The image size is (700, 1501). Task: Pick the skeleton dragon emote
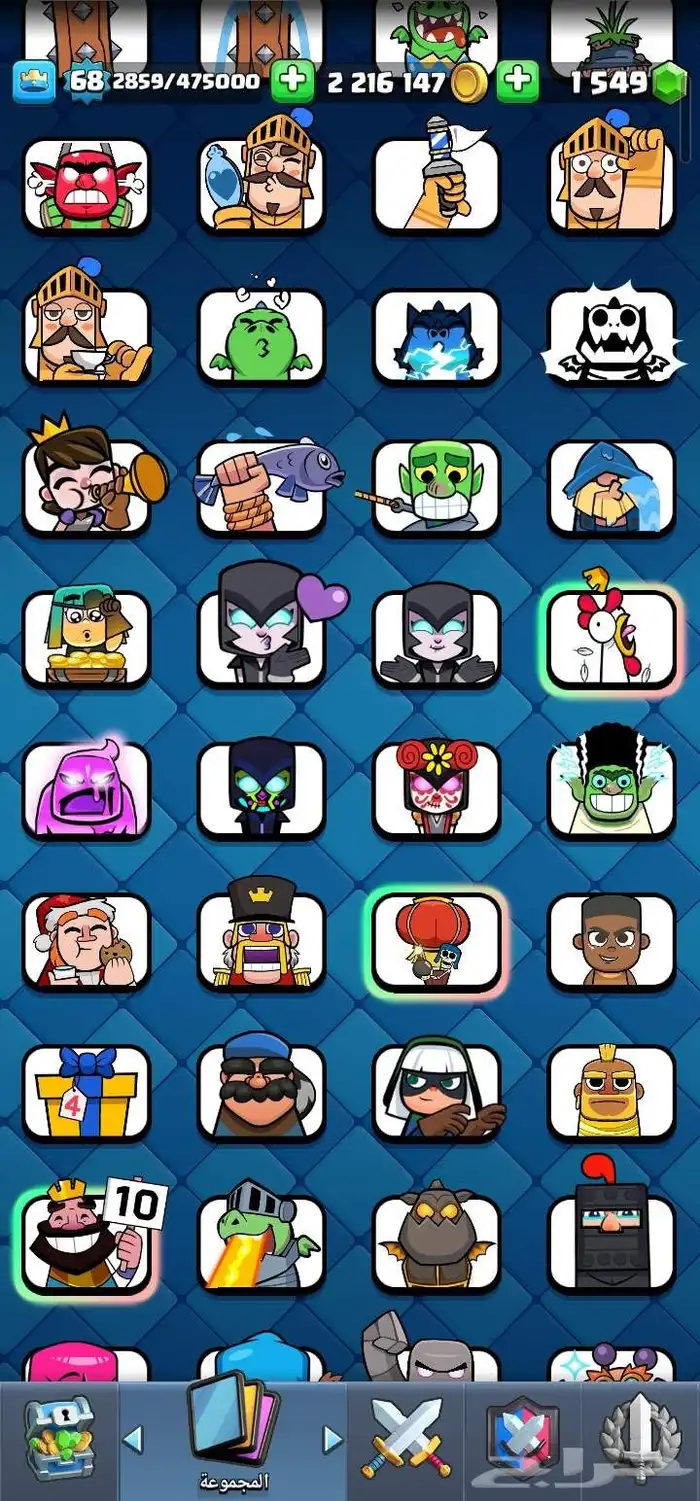(x=611, y=336)
